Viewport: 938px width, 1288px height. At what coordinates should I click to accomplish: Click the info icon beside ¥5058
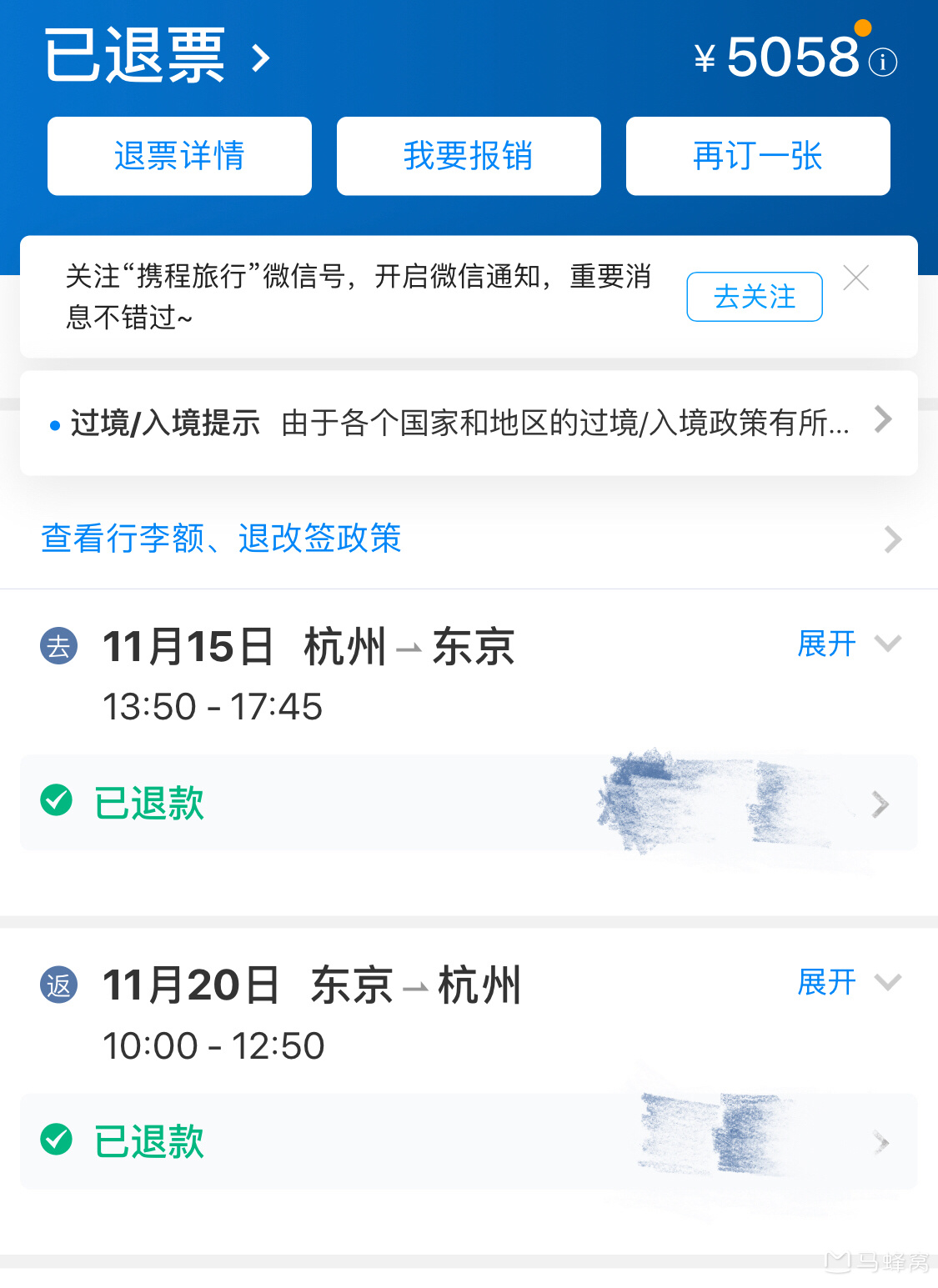(882, 61)
